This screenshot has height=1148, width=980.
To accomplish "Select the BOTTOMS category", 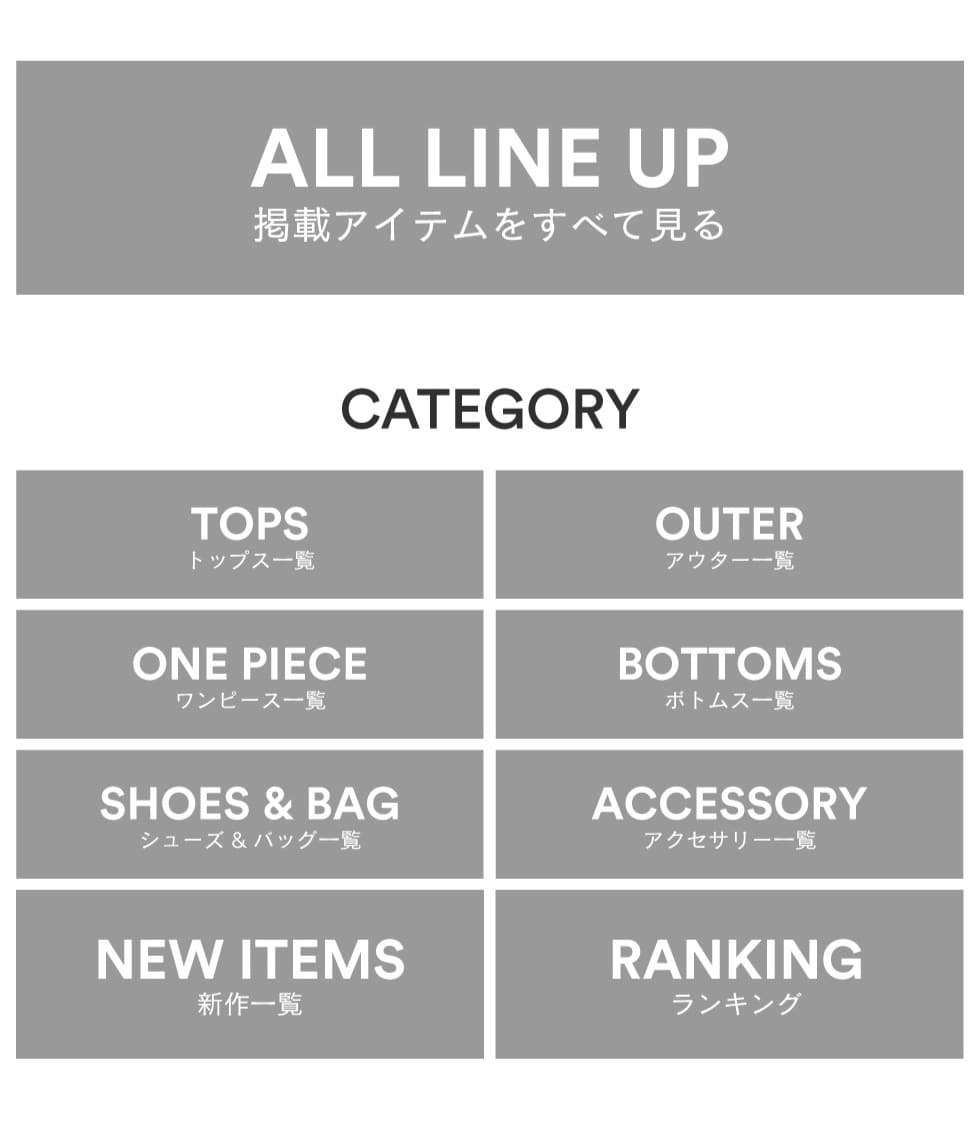I will 729,675.
